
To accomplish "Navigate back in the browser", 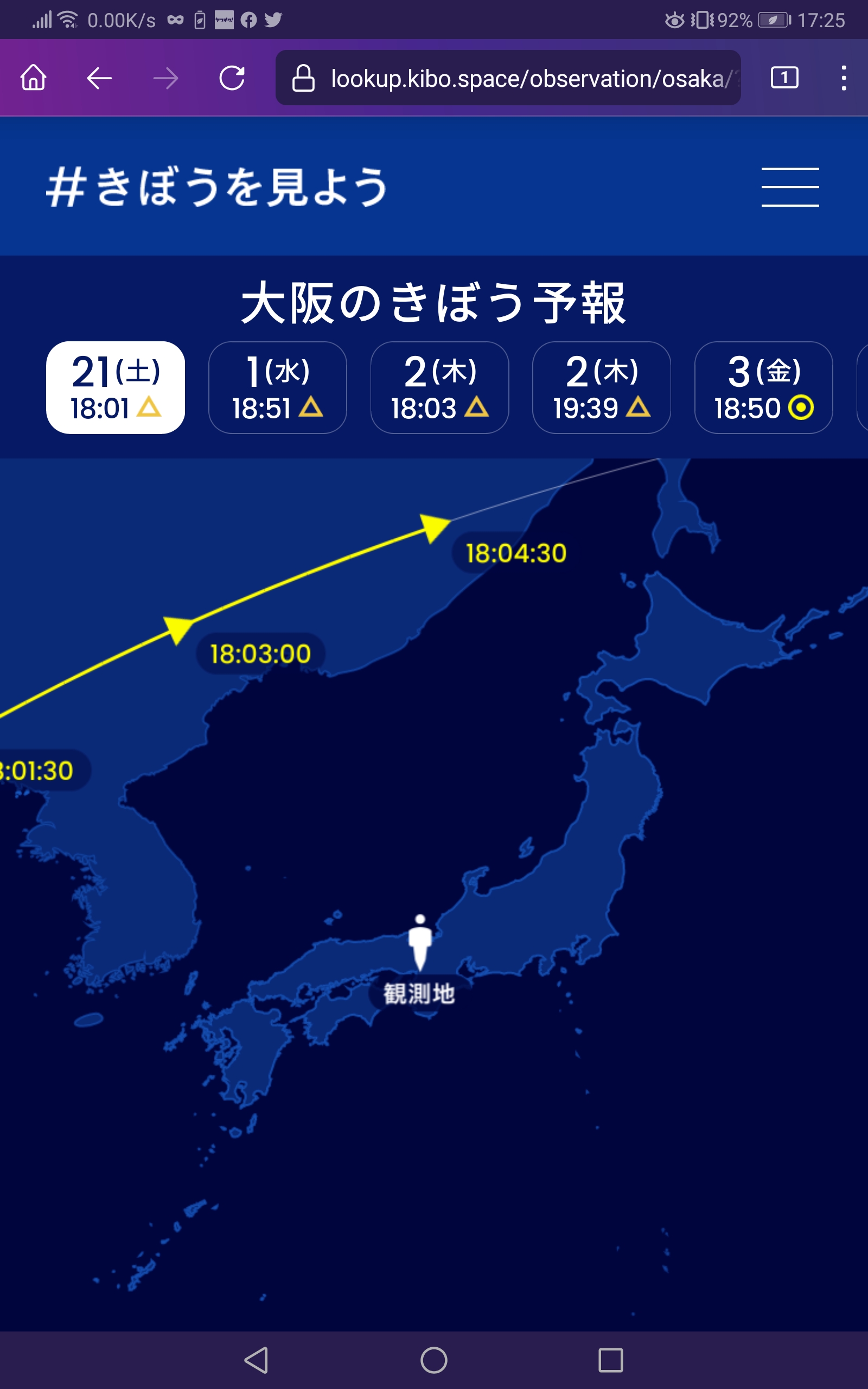I will coord(99,78).
